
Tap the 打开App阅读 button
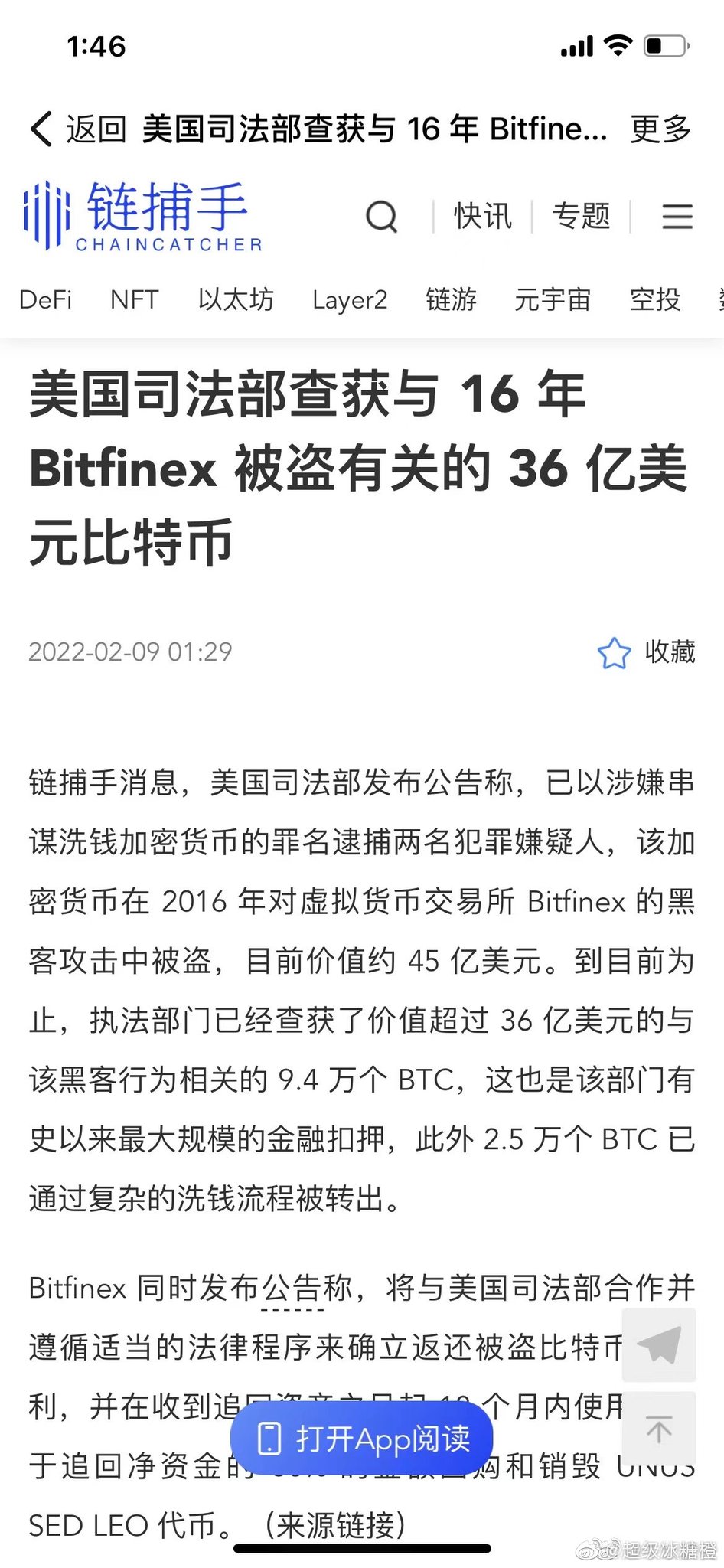(x=361, y=1439)
